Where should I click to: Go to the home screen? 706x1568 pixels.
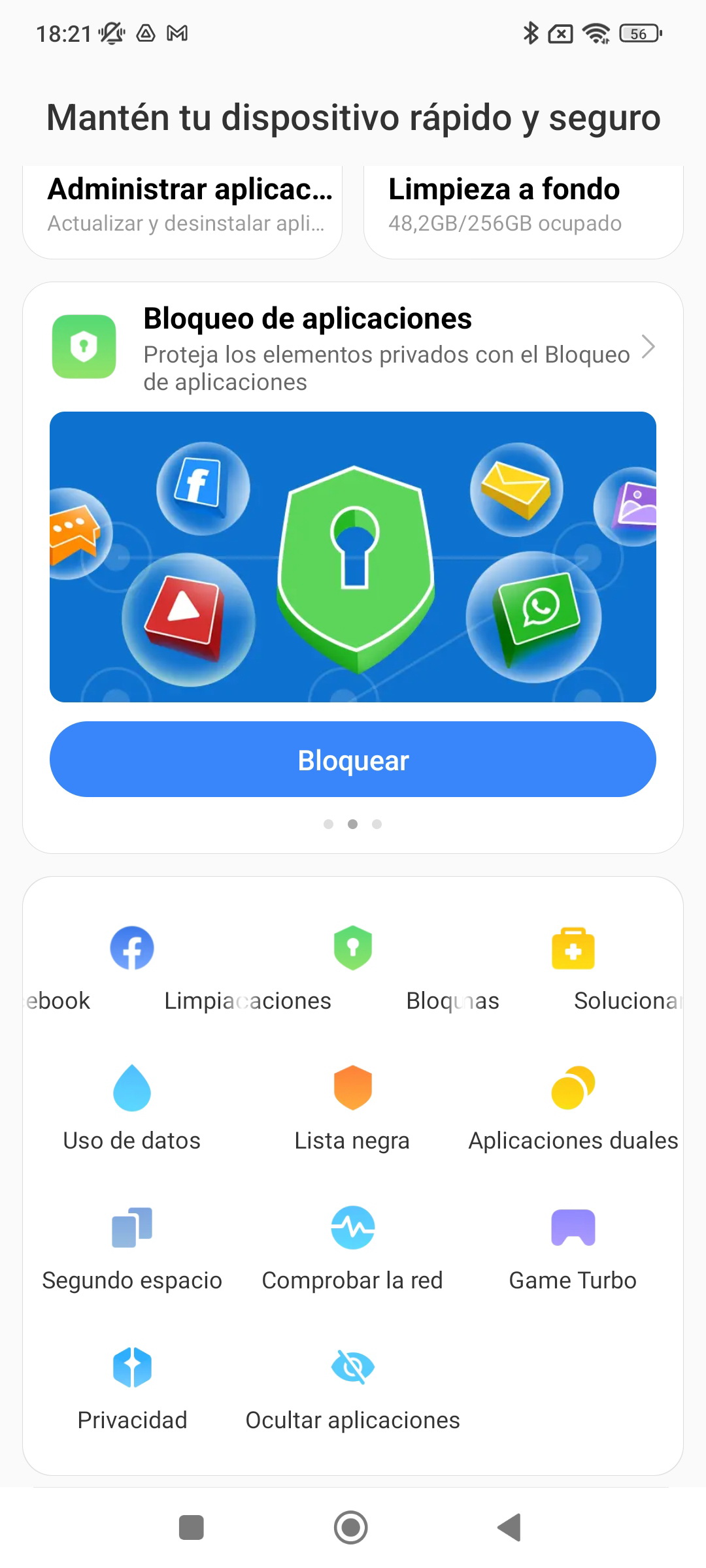pyautogui.click(x=351, y=1527)
